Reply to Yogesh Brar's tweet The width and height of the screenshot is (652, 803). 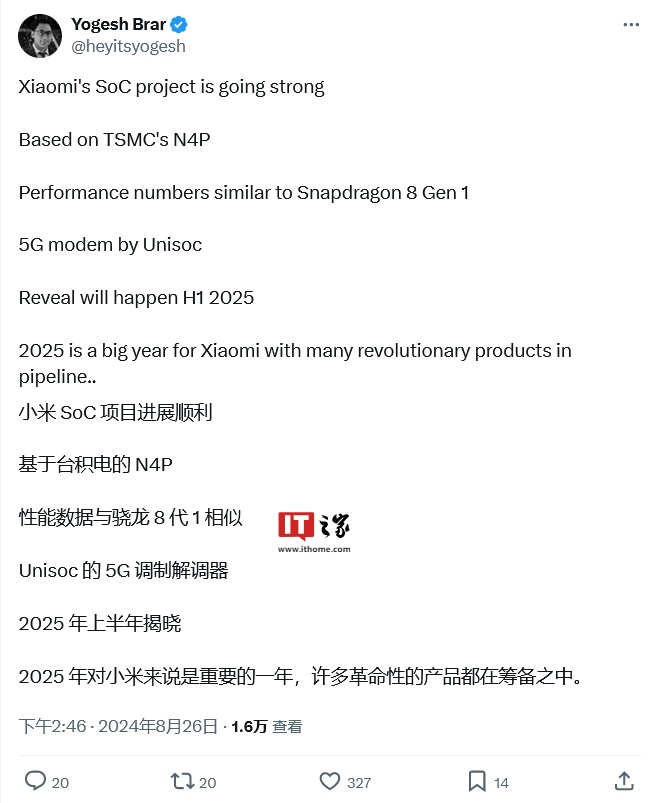35,781
